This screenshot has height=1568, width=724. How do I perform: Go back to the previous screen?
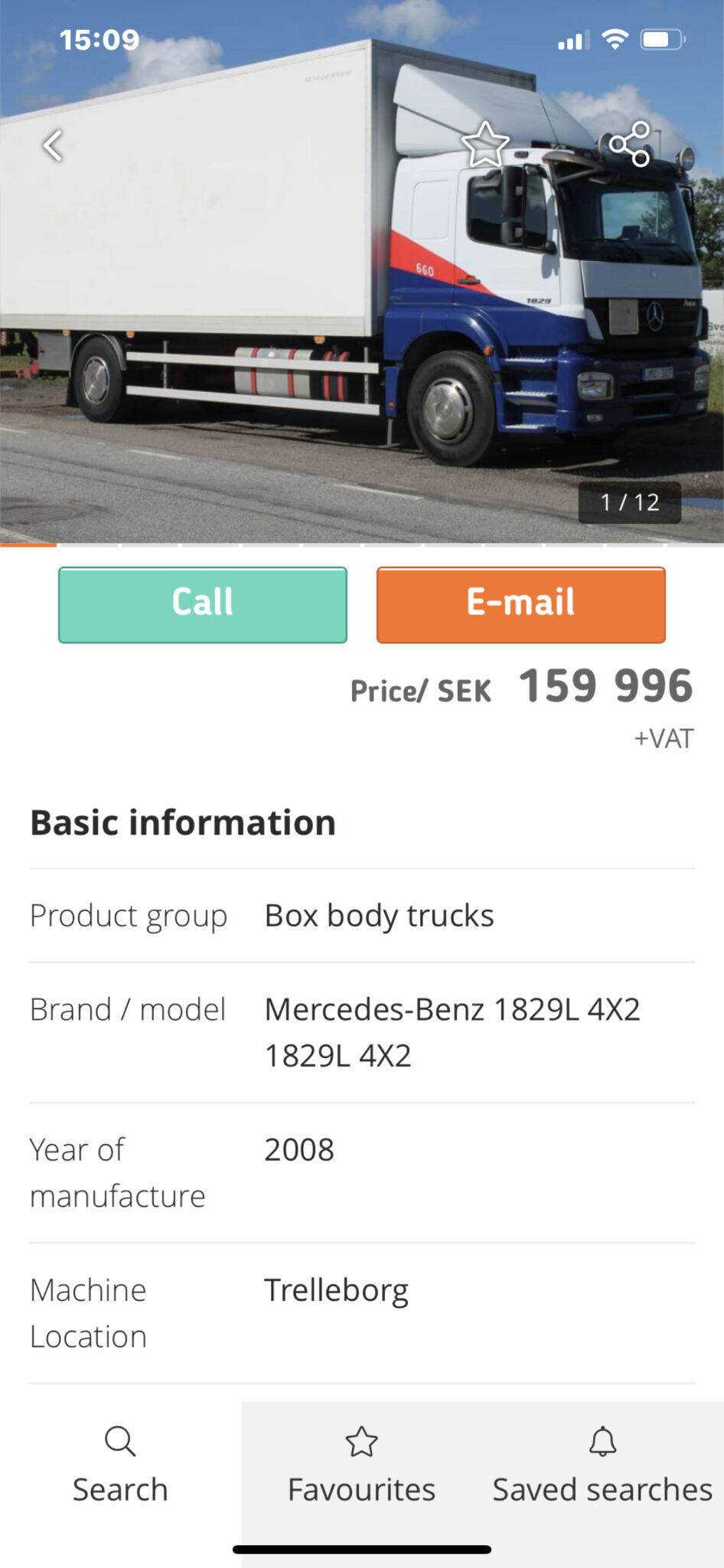click(53, 145)
